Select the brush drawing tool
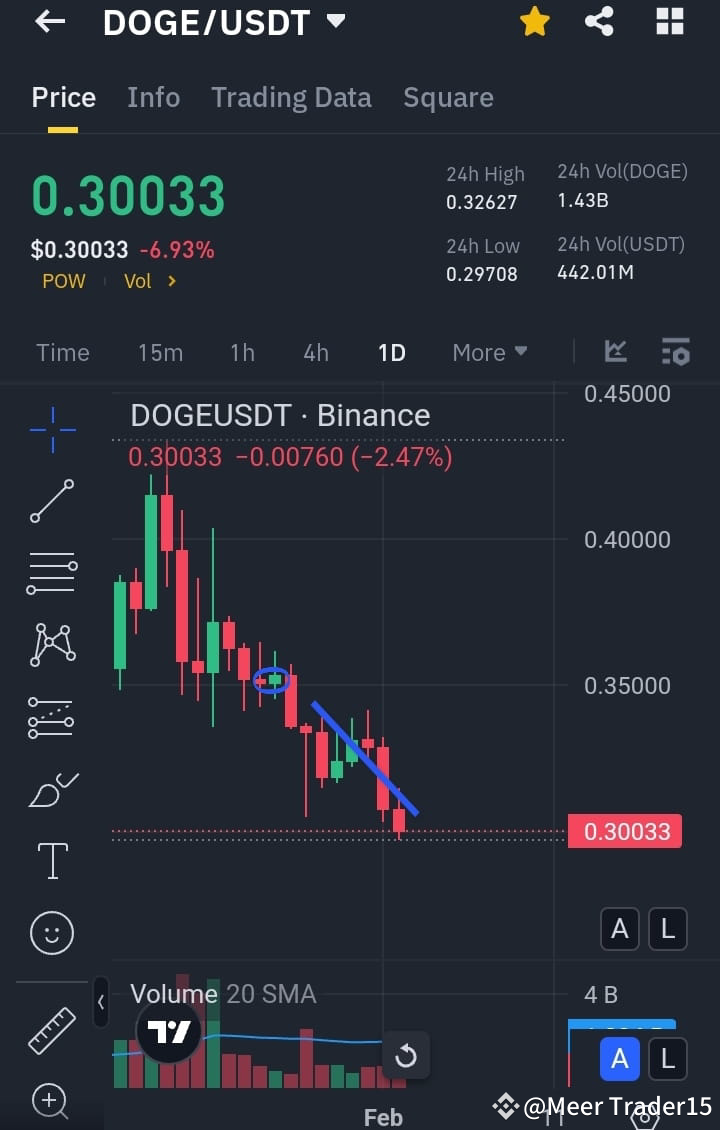This screenshot has width=720, height=1130. pyautogui.click(x=50, y=790)
